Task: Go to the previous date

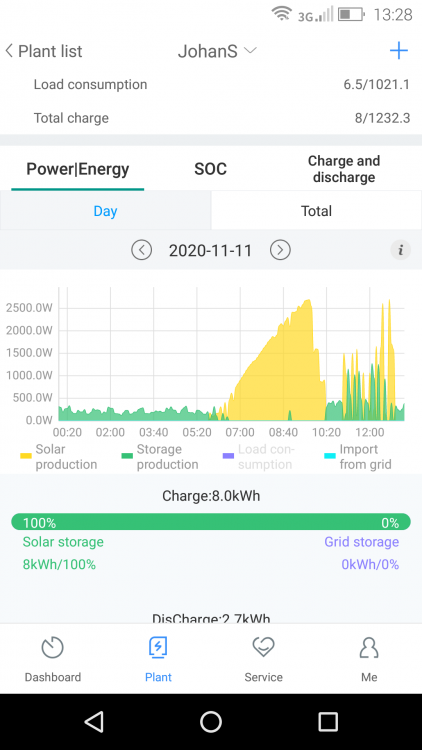Action: (142, 250)
